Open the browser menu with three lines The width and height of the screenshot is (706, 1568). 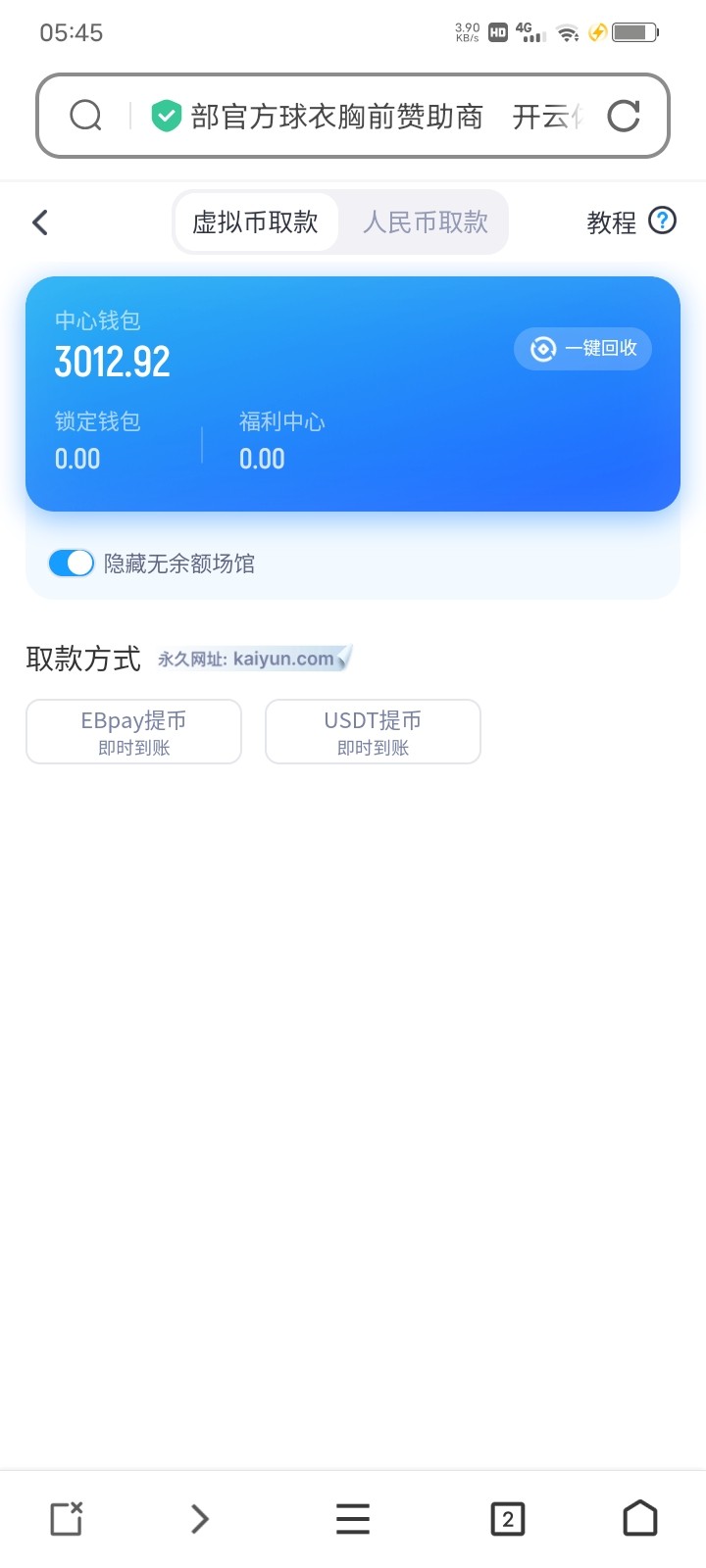(x=353, y=1519)
